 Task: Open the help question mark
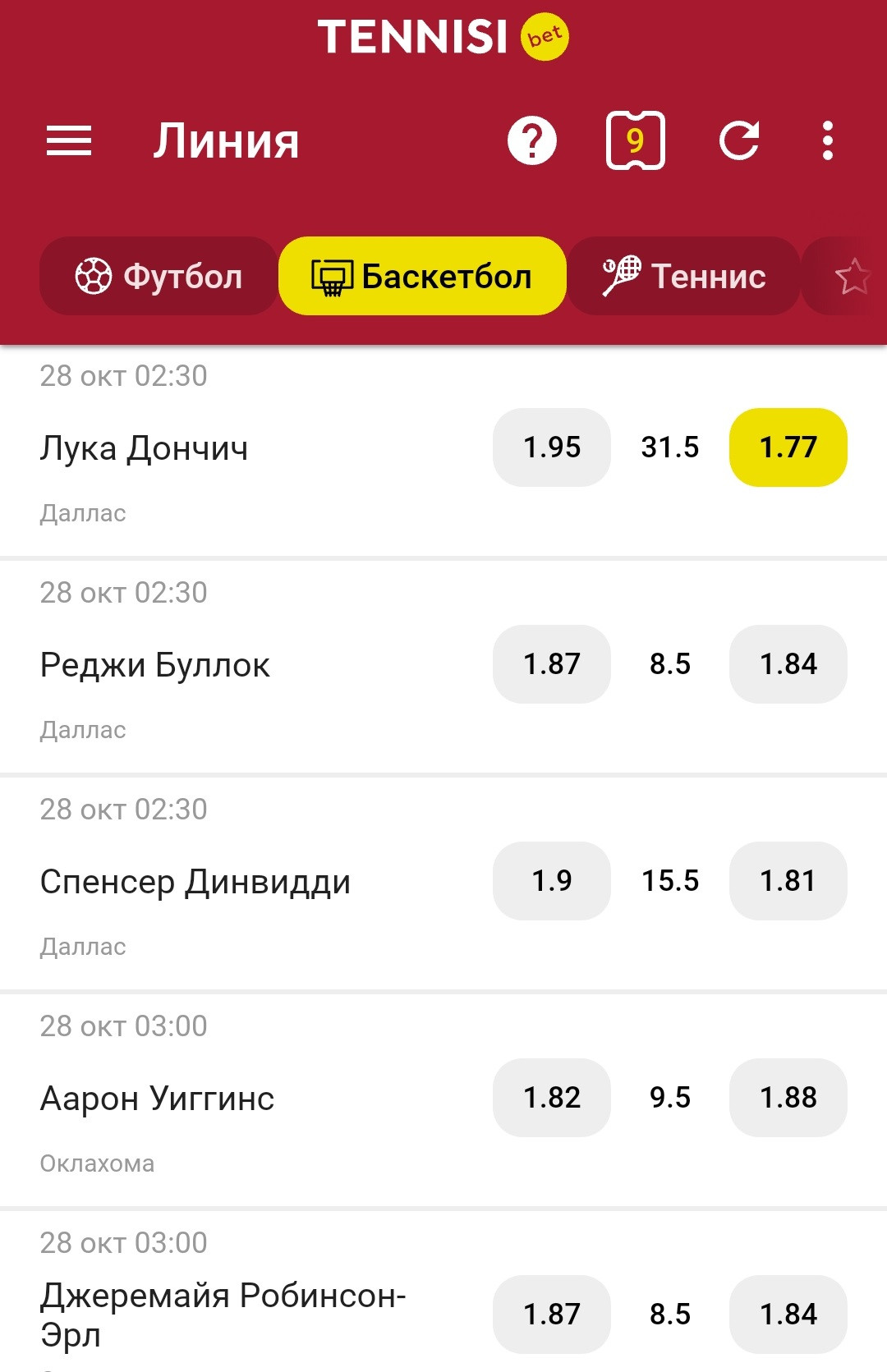(532, 140)
